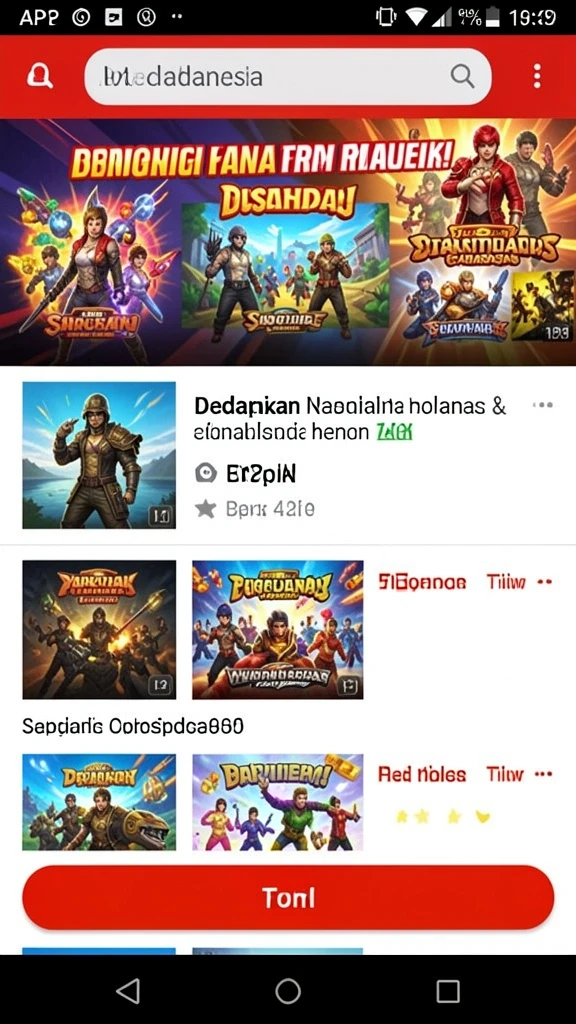
Task: Open the notification icon in the red header
Action: click(39, 76)
